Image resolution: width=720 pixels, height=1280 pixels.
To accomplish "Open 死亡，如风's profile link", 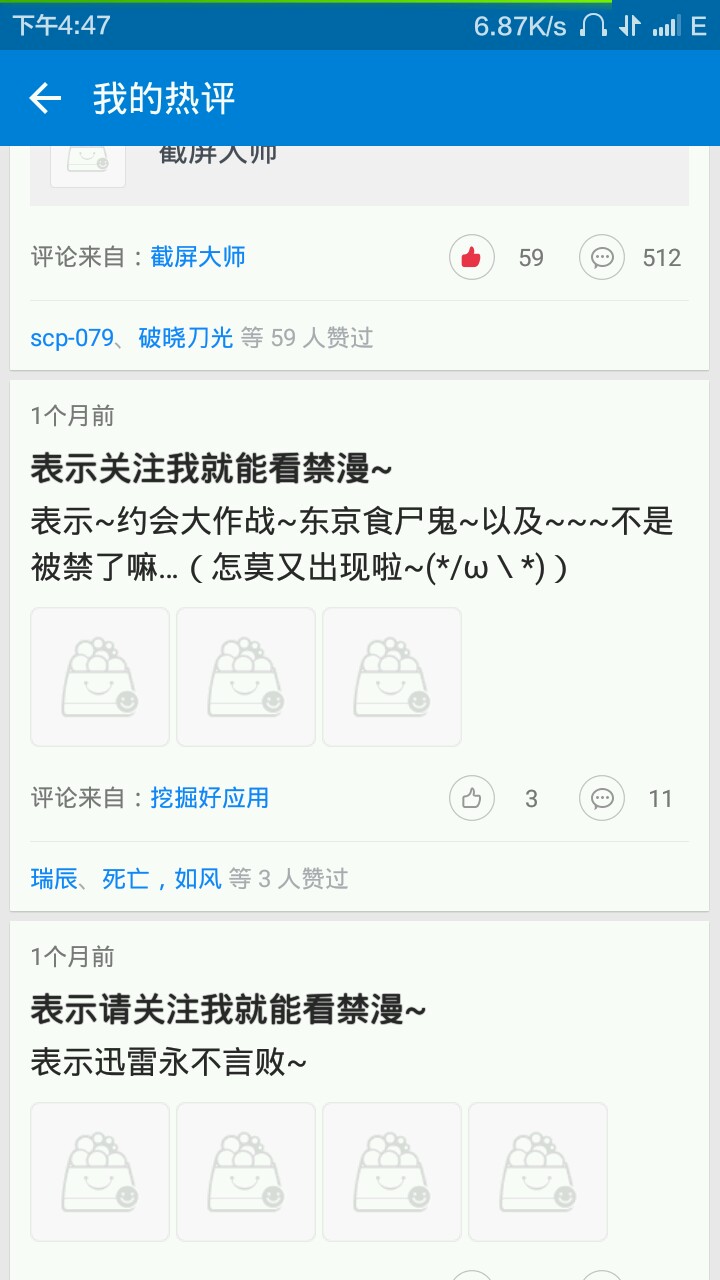I will (162, 879).
